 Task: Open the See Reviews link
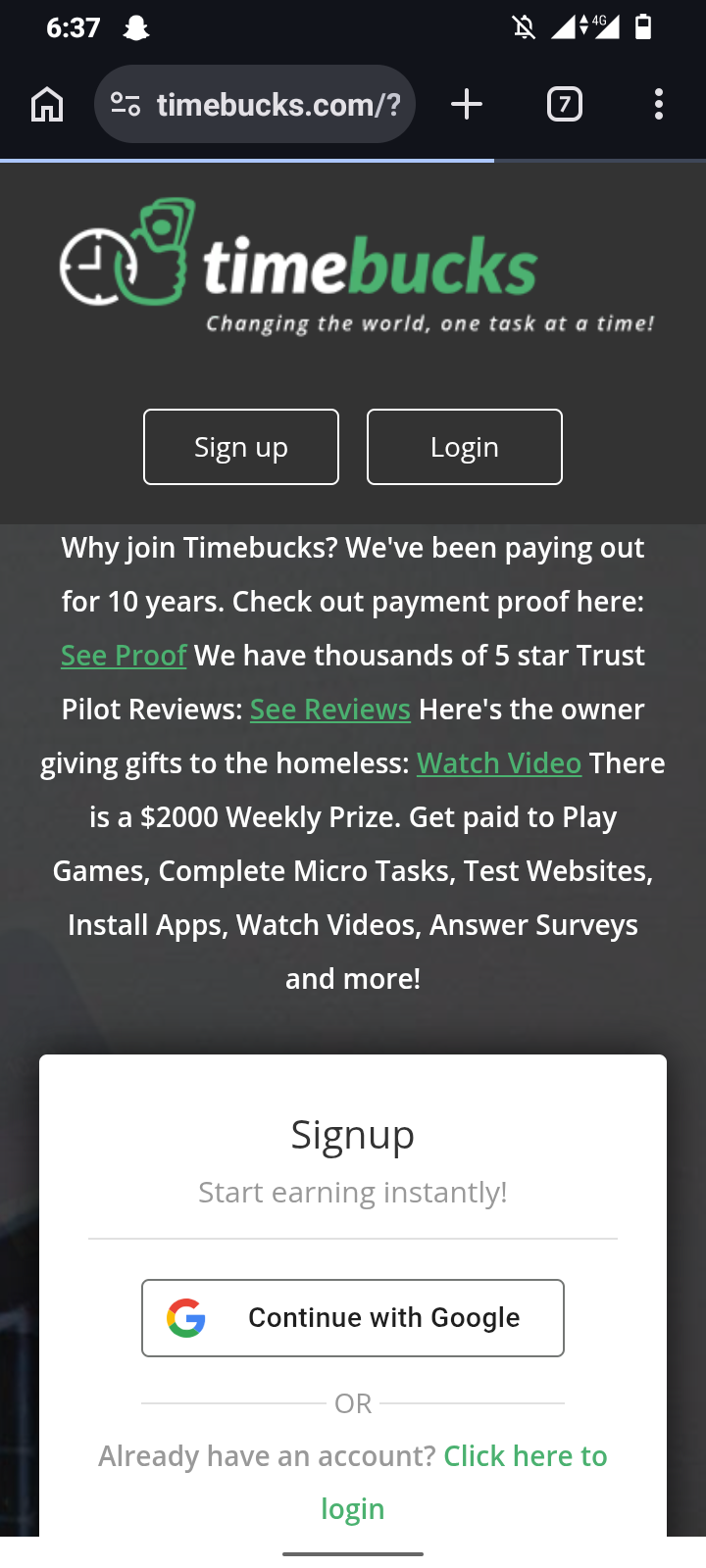[x=329, y=710]
